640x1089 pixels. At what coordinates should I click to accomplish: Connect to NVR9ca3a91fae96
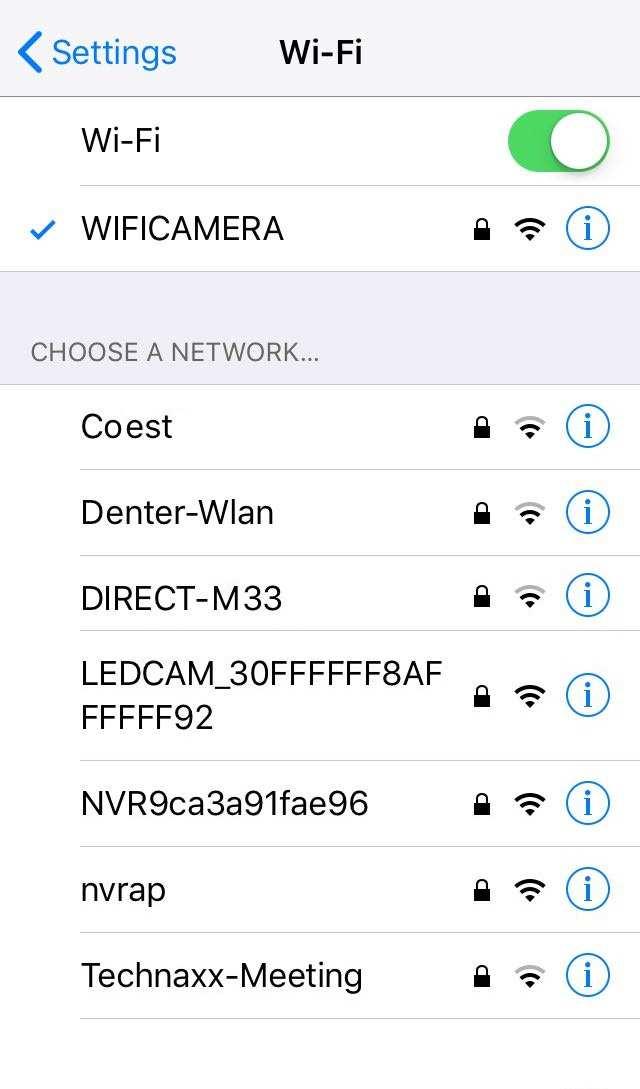[x=224, y=803]
